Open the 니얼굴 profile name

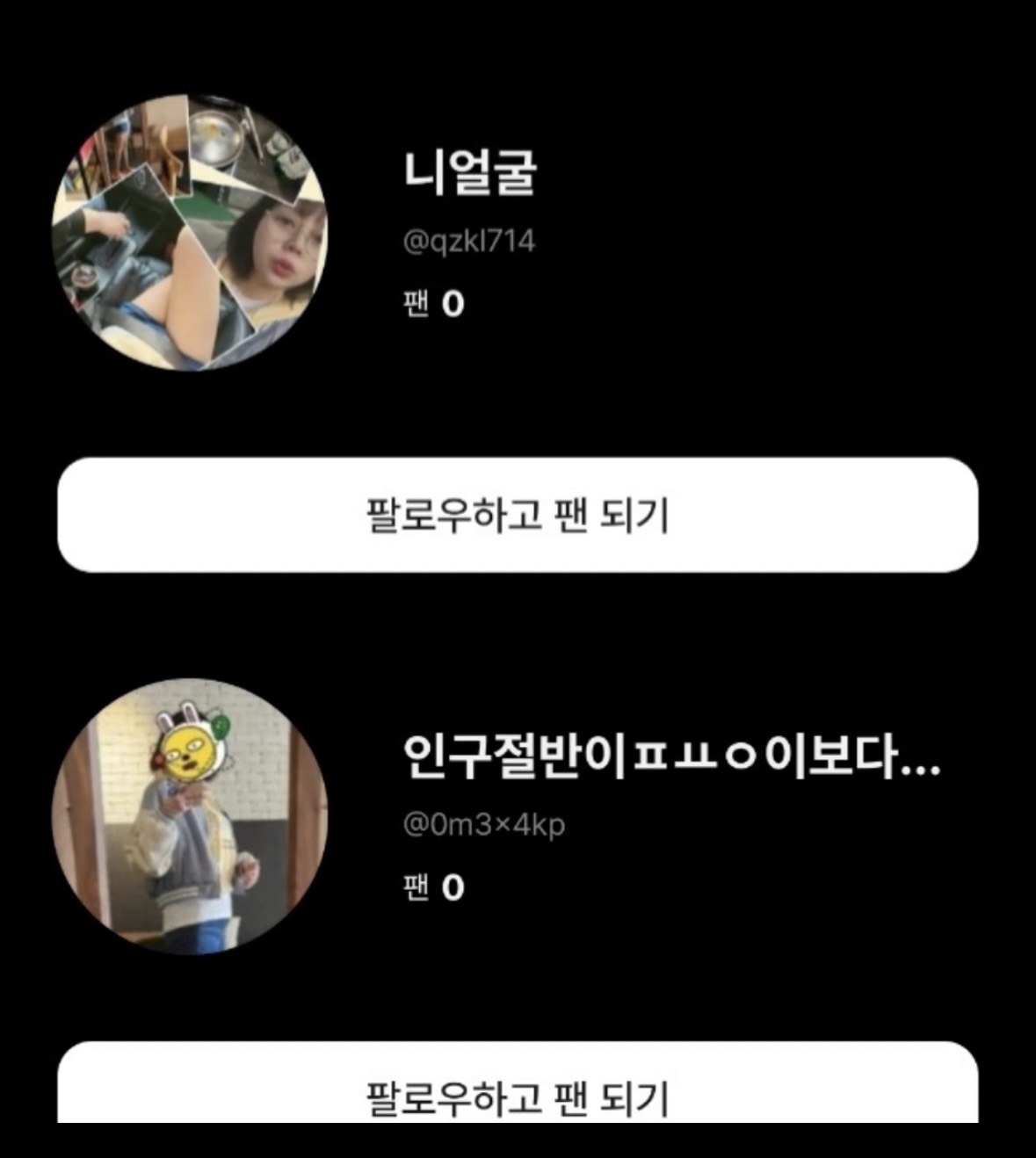point(470,172)
